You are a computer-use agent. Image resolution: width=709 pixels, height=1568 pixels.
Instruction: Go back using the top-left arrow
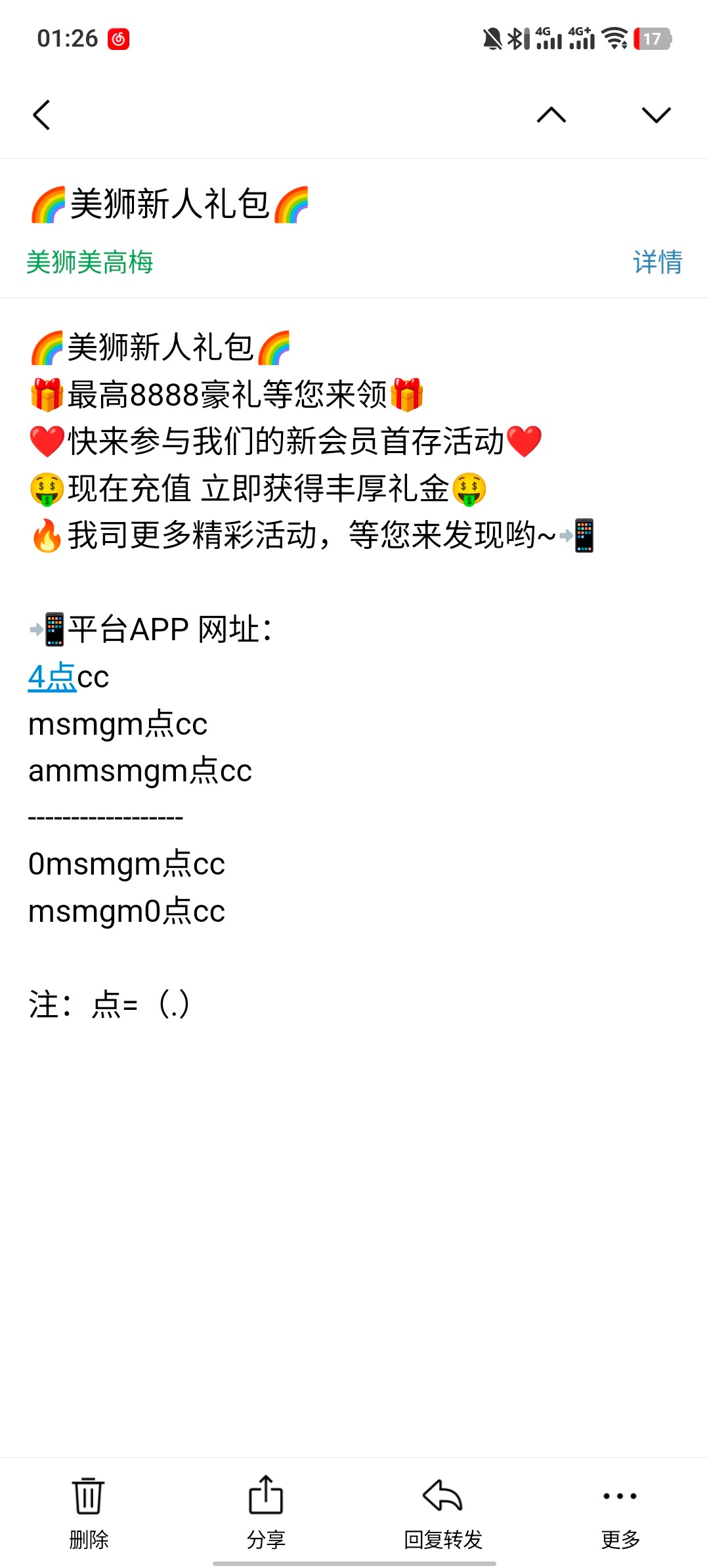point(42,116)
